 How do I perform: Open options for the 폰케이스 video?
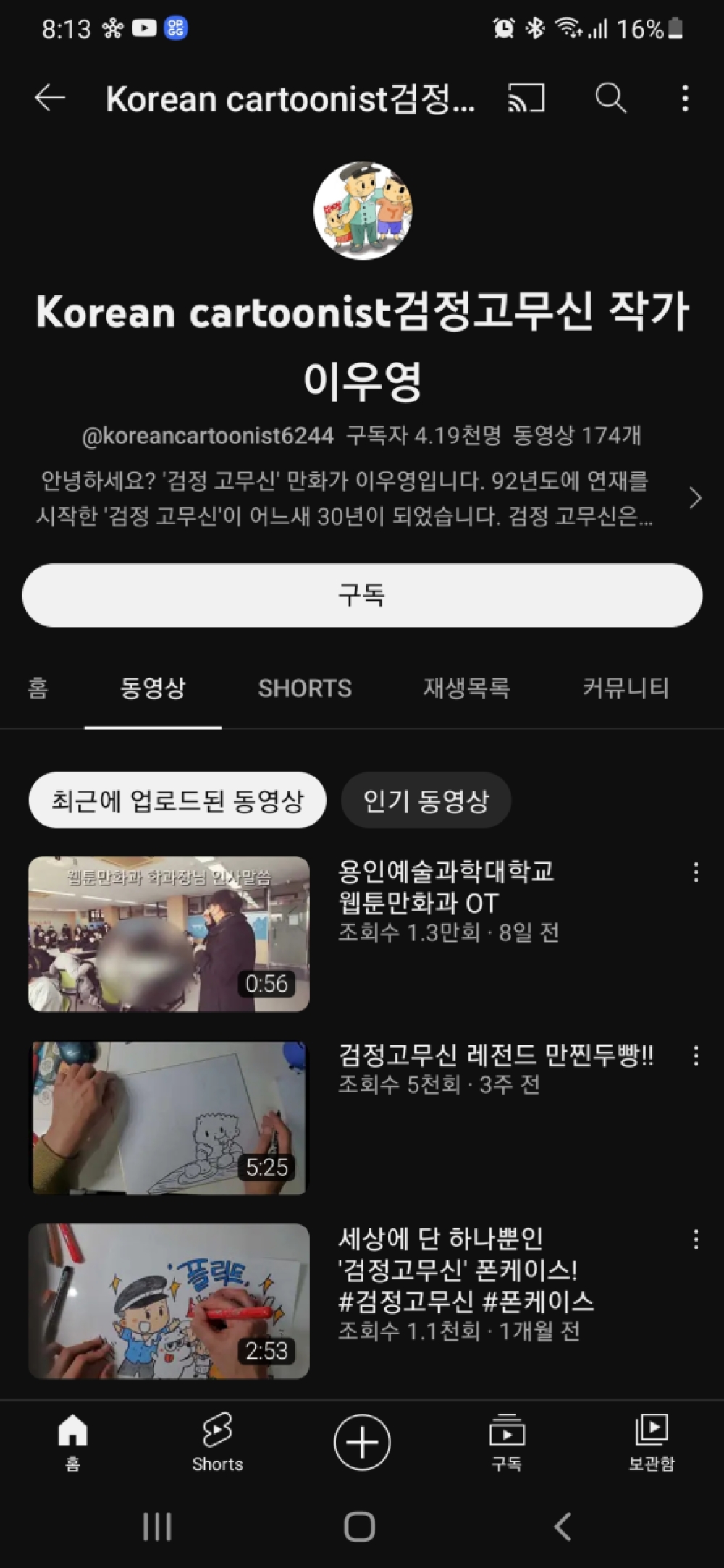(696, 1239)
